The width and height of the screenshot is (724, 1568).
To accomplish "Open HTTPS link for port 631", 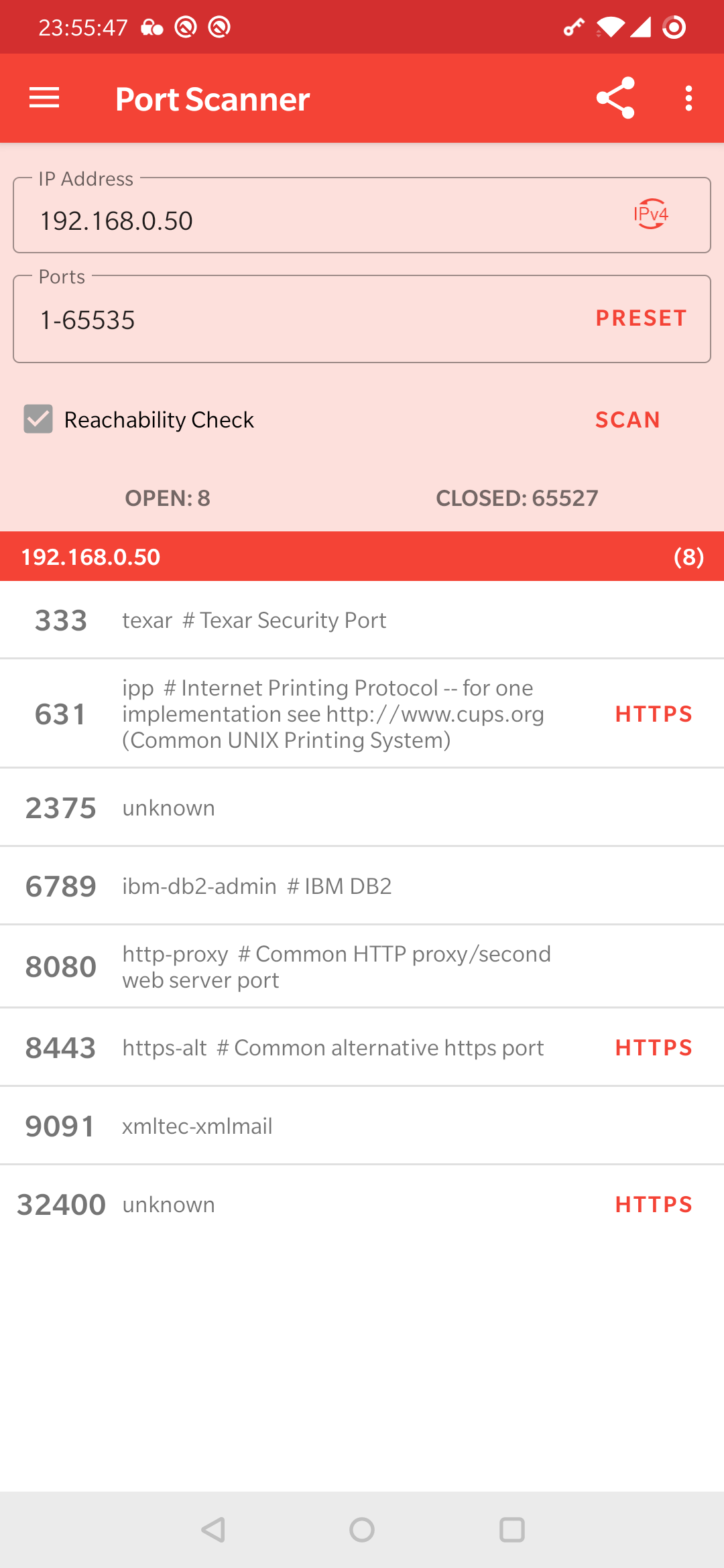I will click(x=653, y=714).
